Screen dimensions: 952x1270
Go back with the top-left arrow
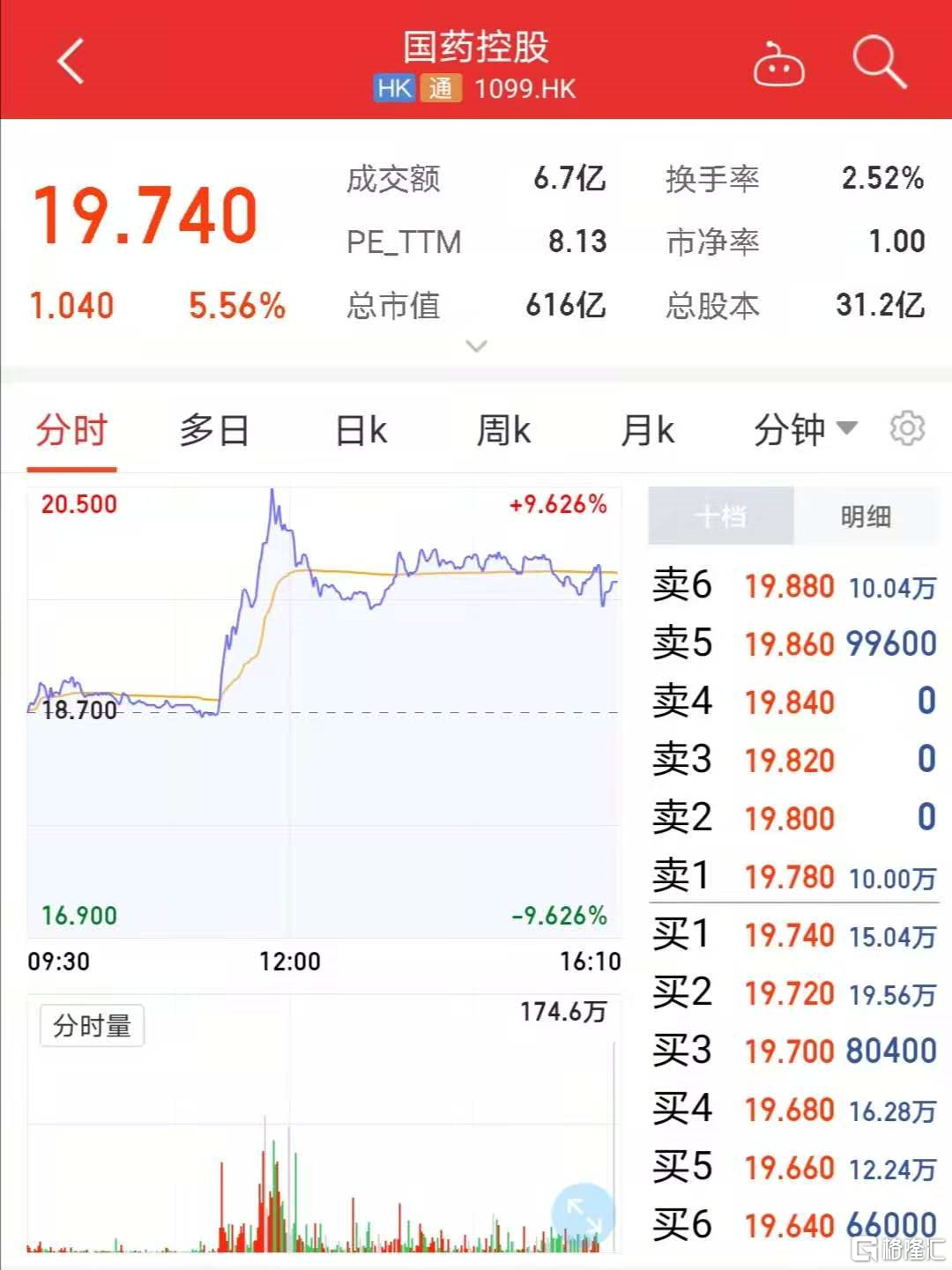pyautogui.click(x=71, y=62)
